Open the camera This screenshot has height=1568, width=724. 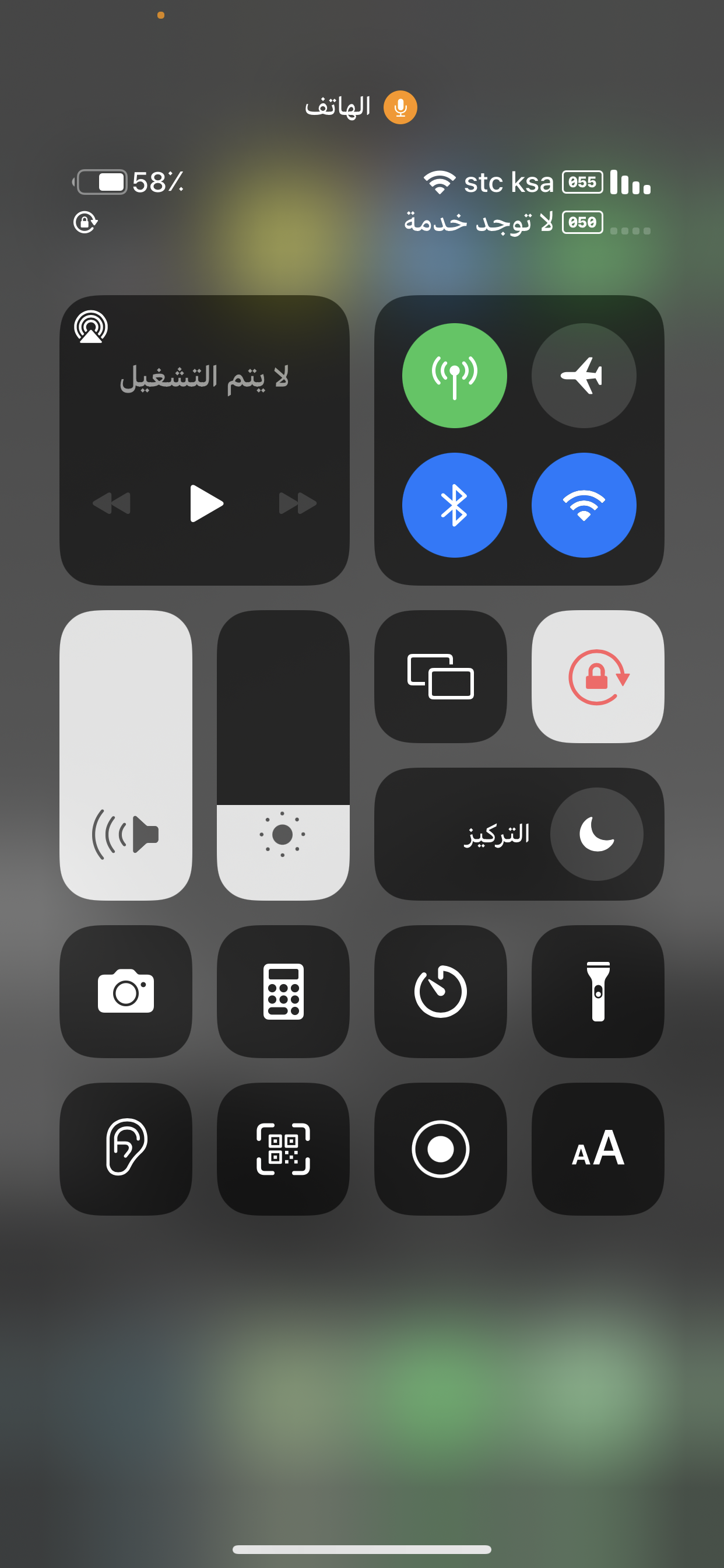point(125,992)
